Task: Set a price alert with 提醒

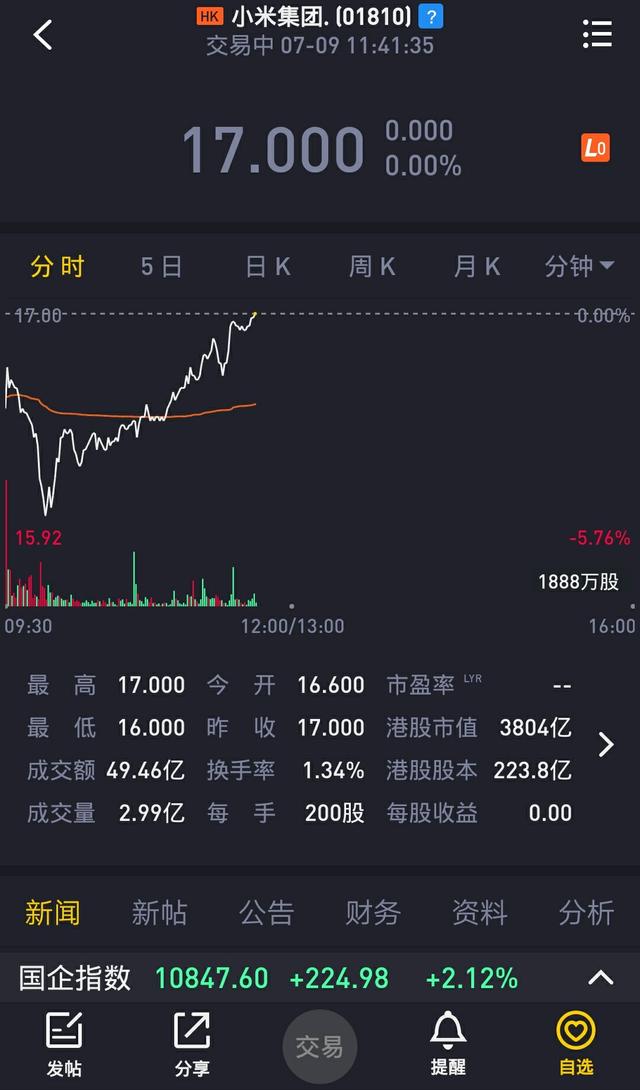Action: coord(448,1043)
